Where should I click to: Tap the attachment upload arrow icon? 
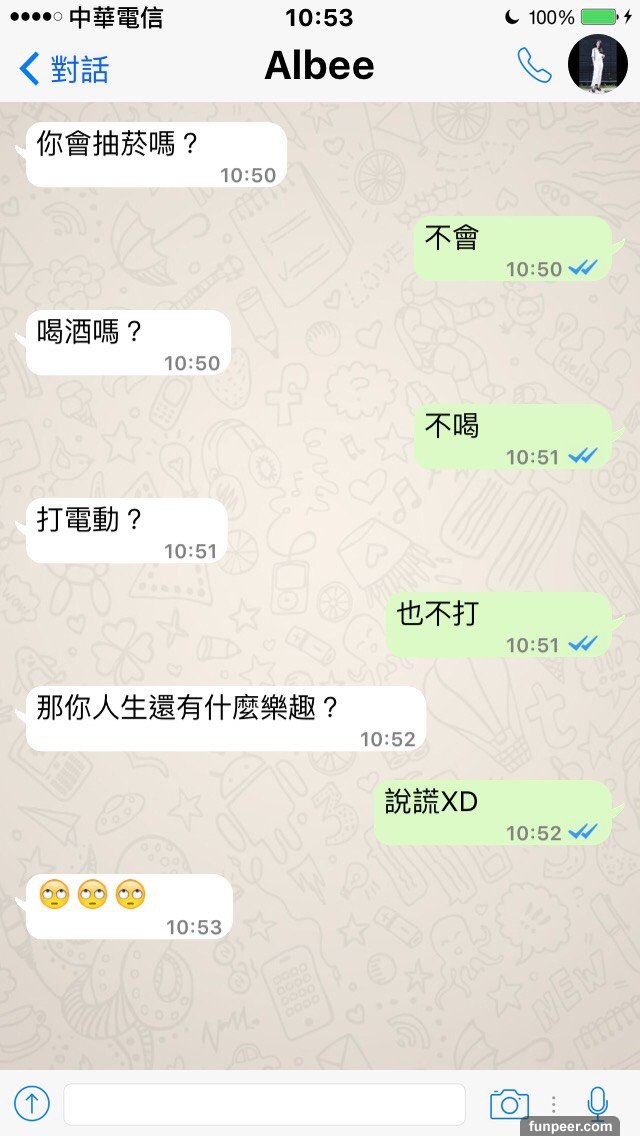pos(31,1104)
